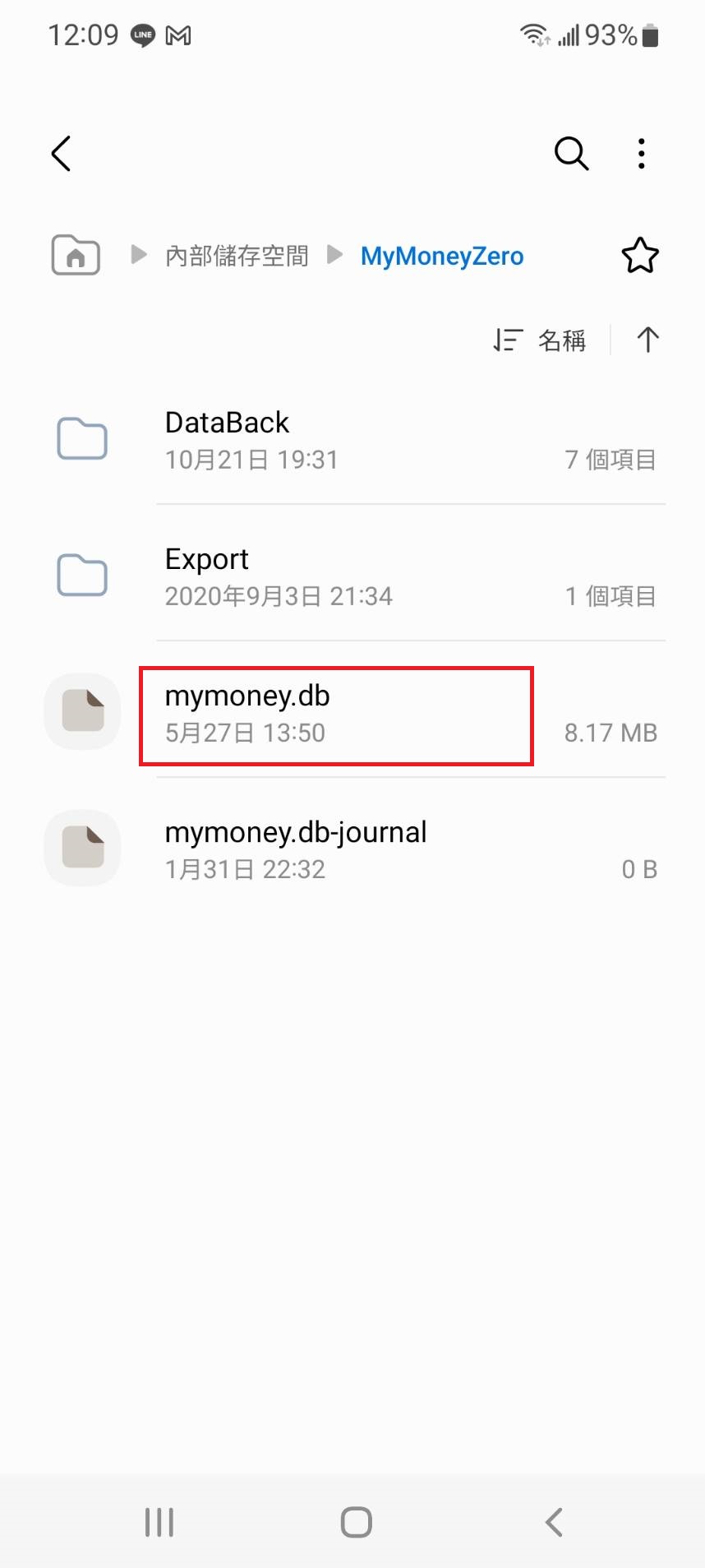Viewport: 705px width, 1568px height.
Task: Go back using the top-left arrow
Action: [x=62, y=154]
